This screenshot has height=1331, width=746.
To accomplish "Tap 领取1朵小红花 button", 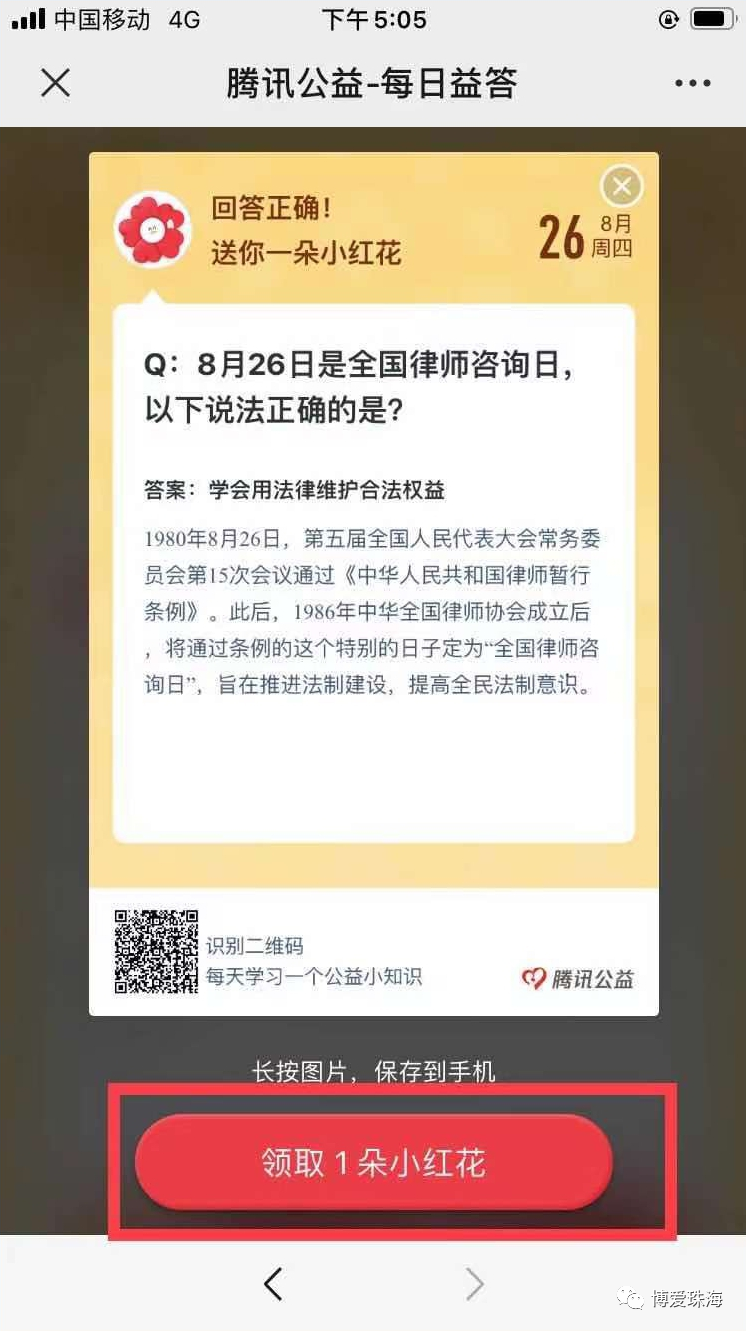I will [x=373, y=1162].
